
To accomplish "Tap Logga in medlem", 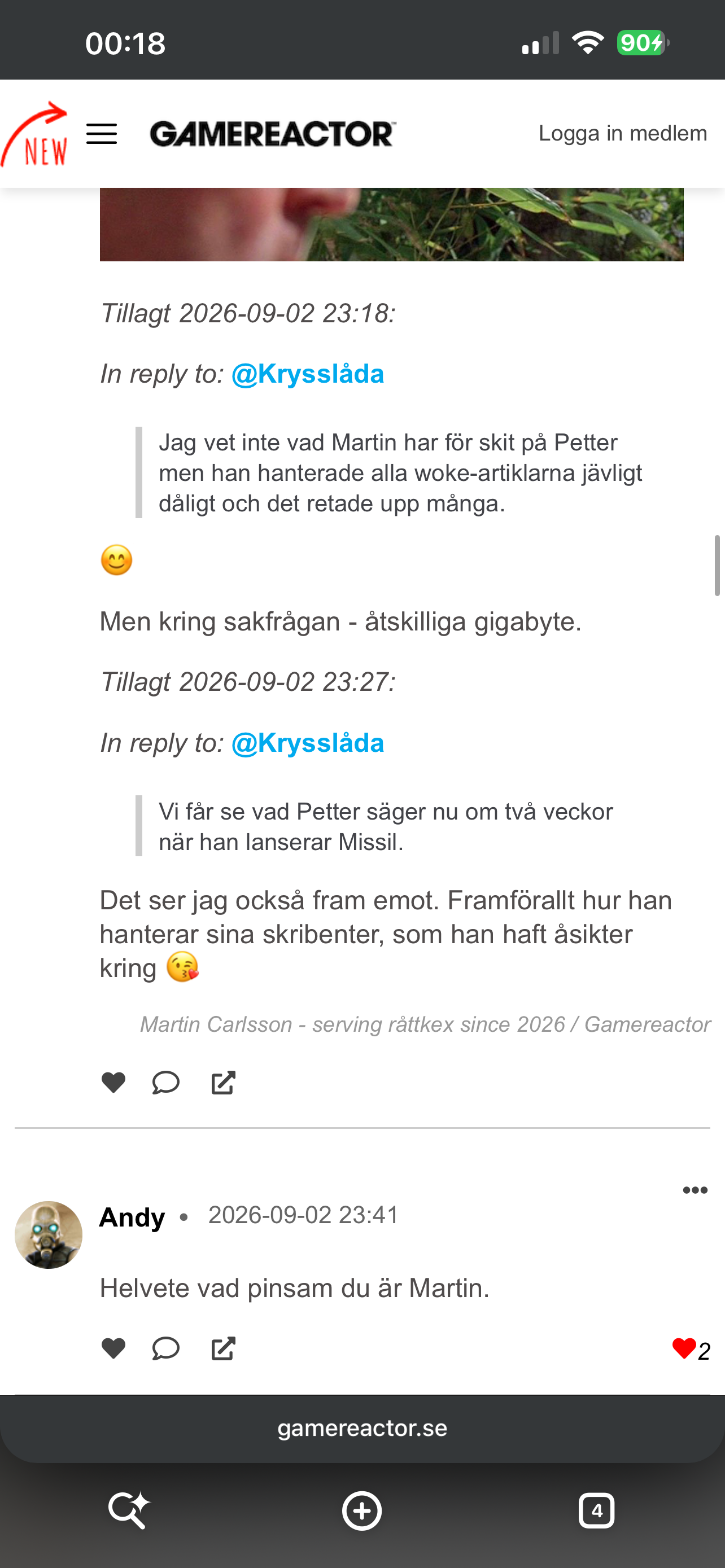I will [x=622, y=133].
